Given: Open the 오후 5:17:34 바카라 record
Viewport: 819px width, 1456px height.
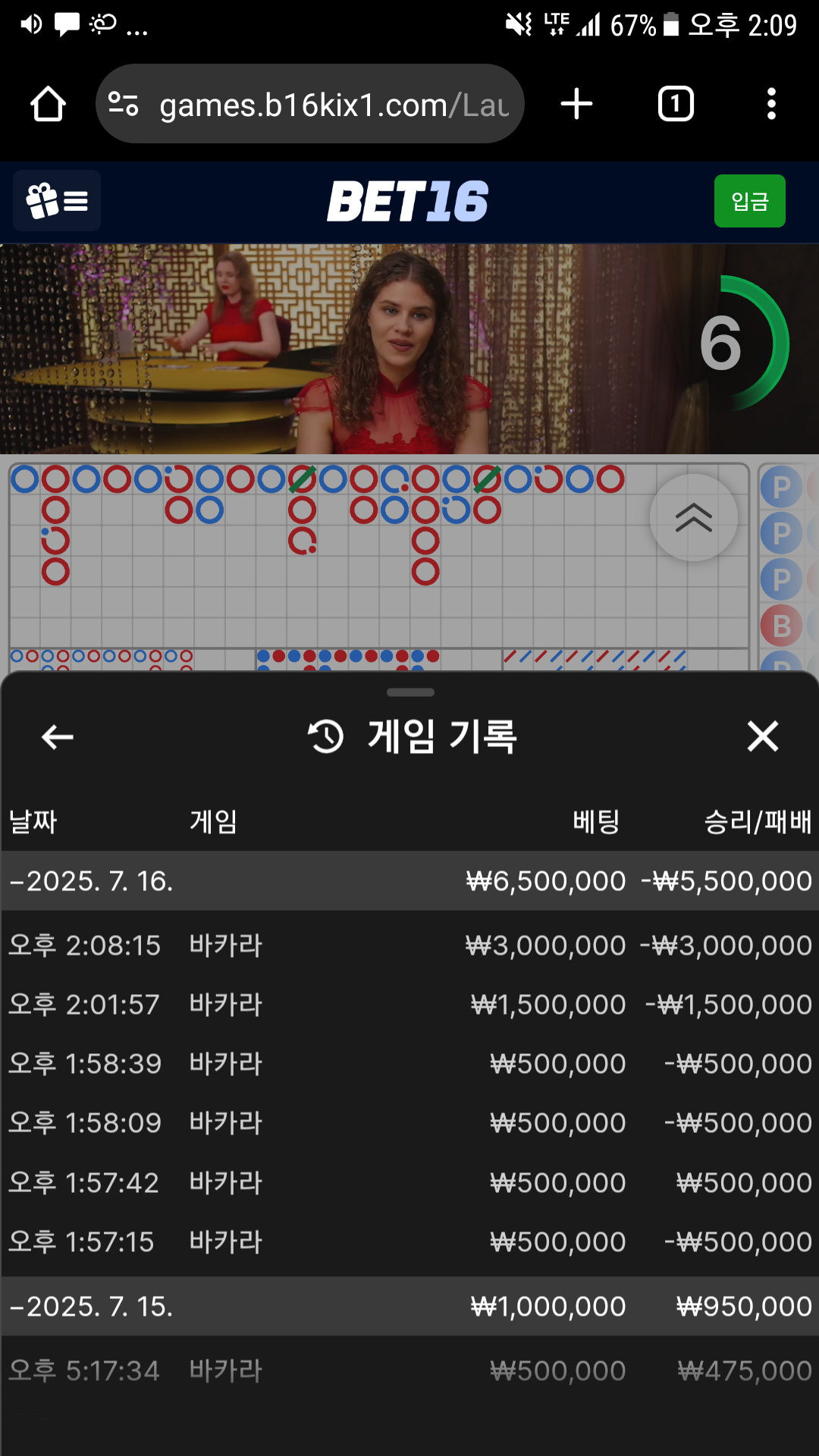Looking at the screenshot, I should [409, 1371].
